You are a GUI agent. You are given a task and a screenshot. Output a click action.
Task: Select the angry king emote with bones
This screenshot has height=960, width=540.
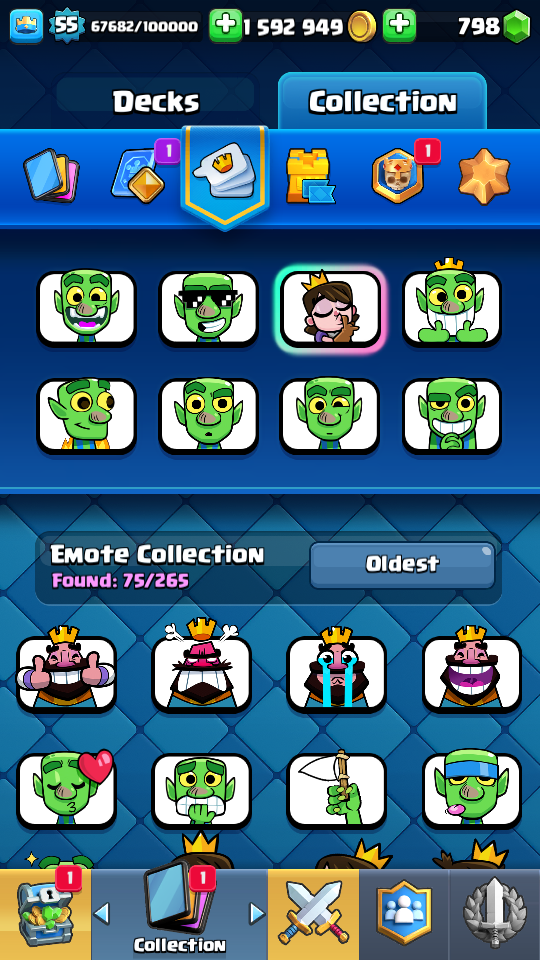201,672
